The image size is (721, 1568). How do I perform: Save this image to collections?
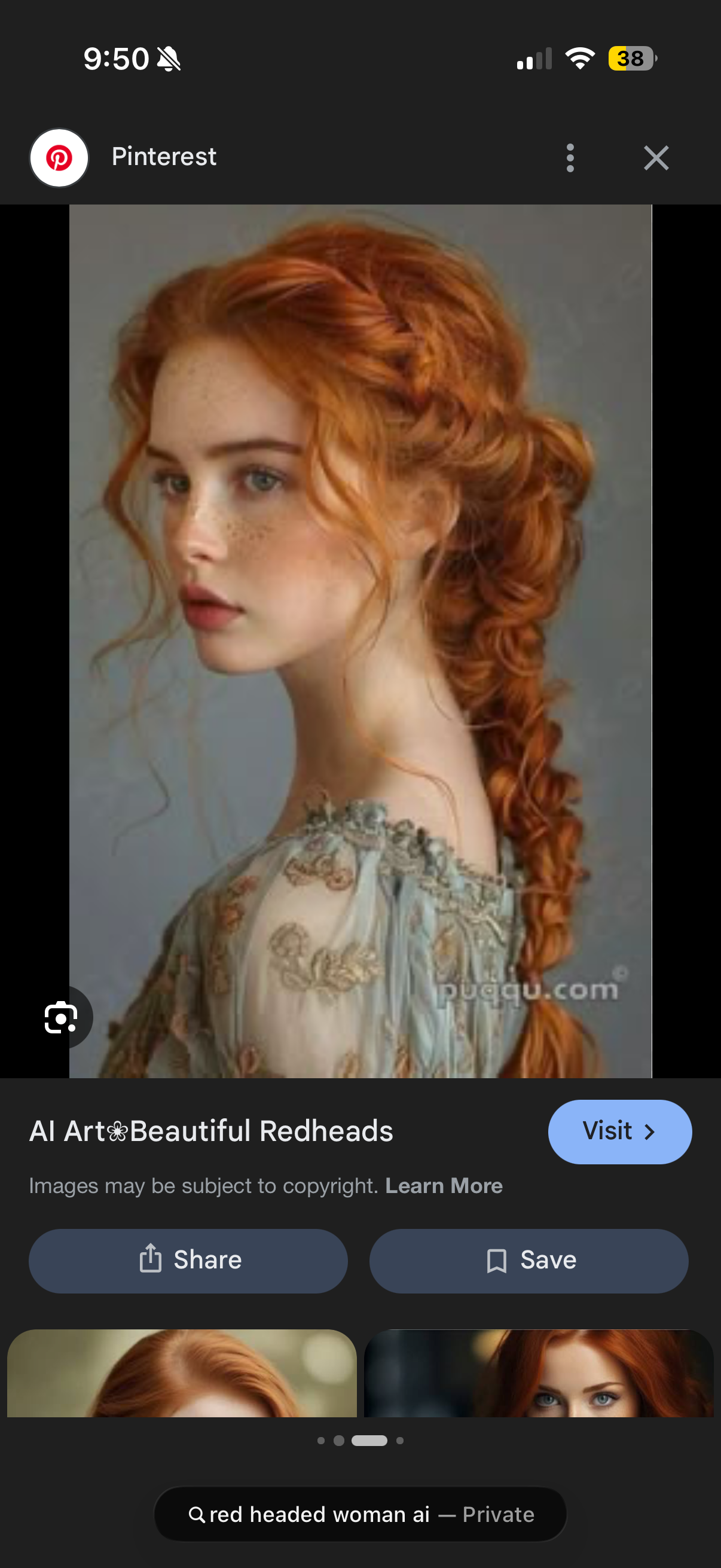528,1260
